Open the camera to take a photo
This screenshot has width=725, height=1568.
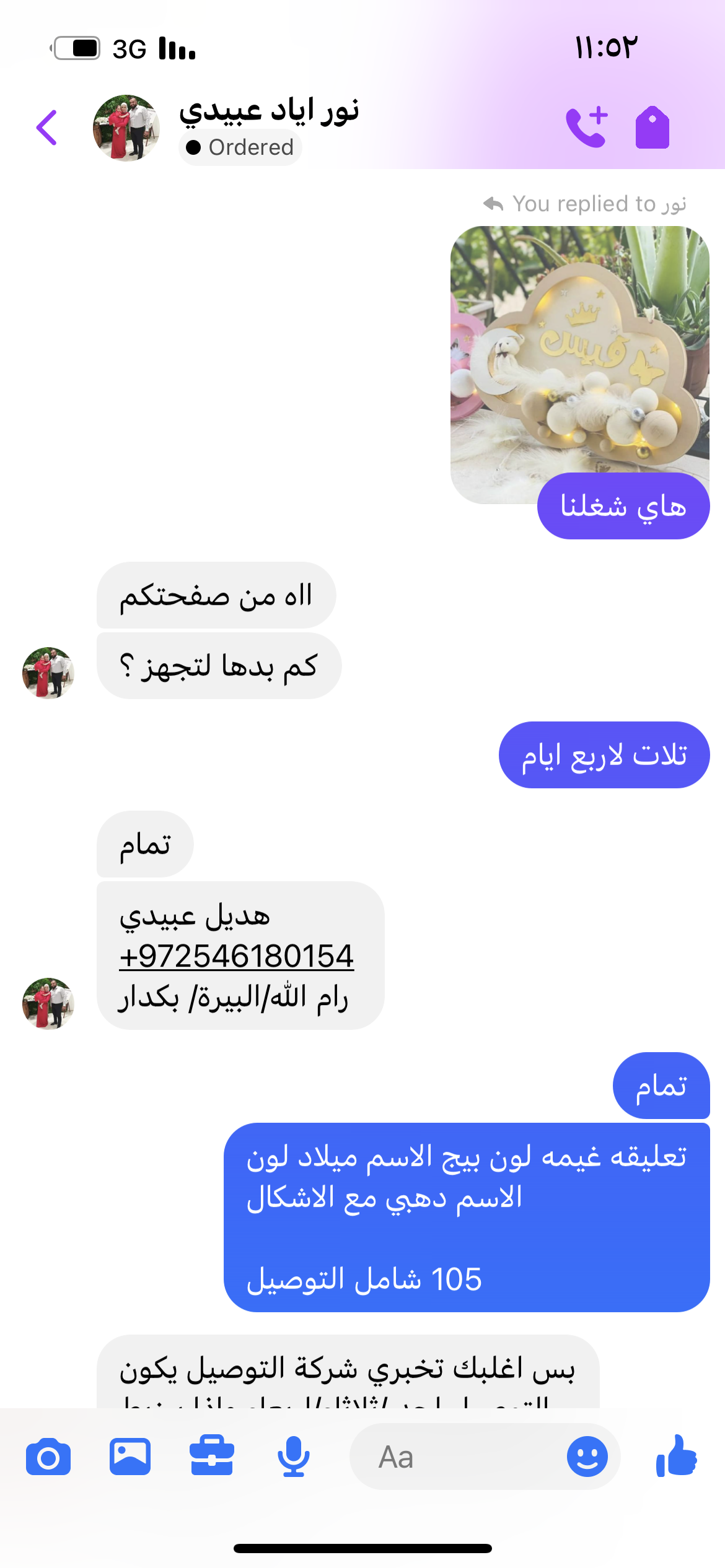(x=48, y=1457)
